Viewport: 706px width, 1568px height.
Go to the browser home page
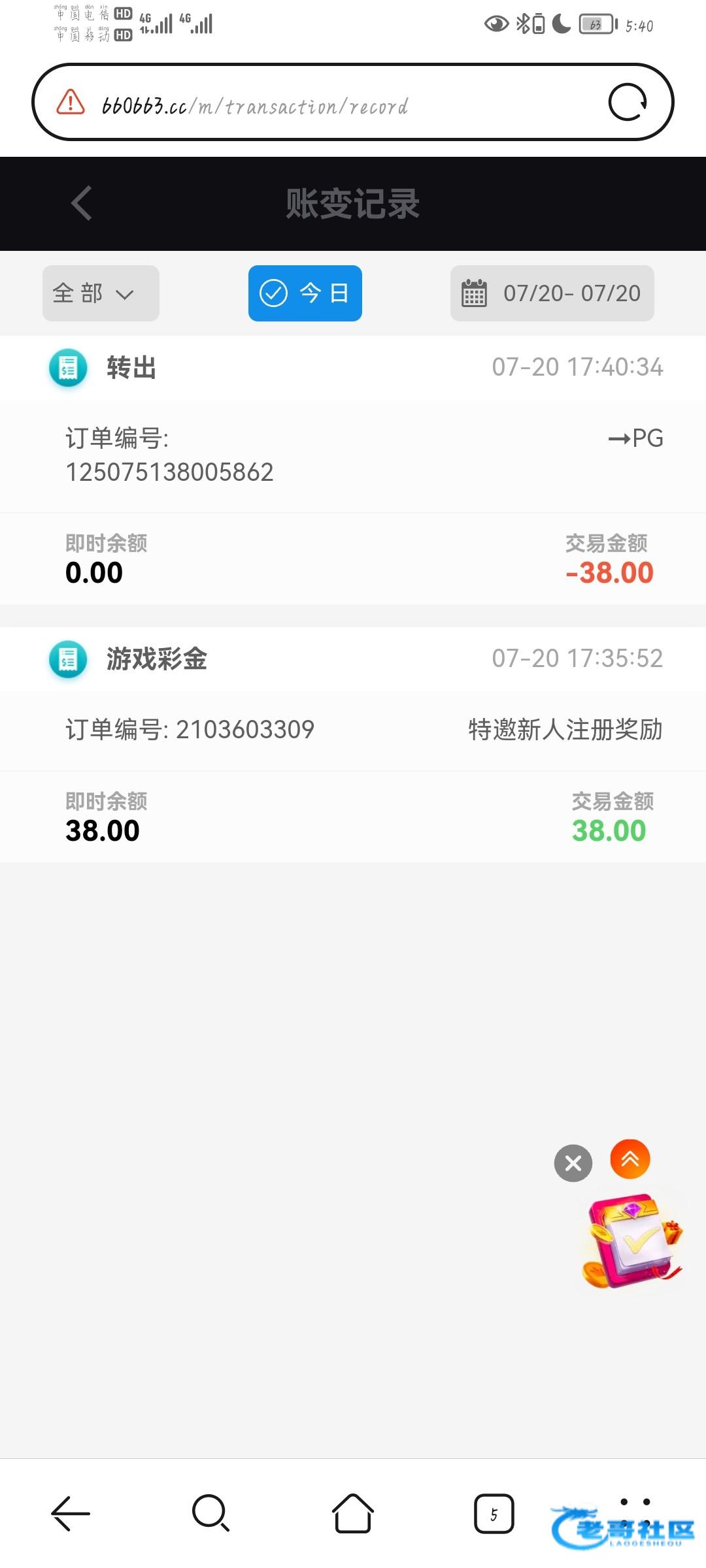point(353,1512)
